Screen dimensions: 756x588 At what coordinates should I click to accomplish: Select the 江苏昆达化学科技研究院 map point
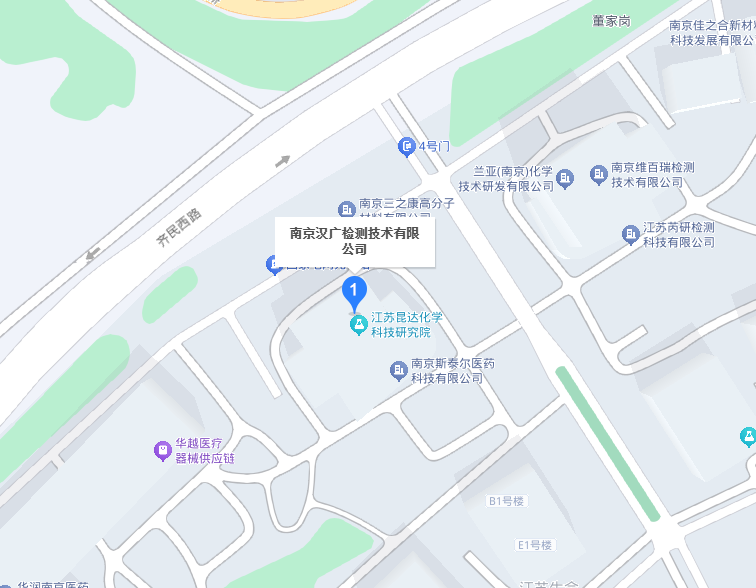[357, 324]
